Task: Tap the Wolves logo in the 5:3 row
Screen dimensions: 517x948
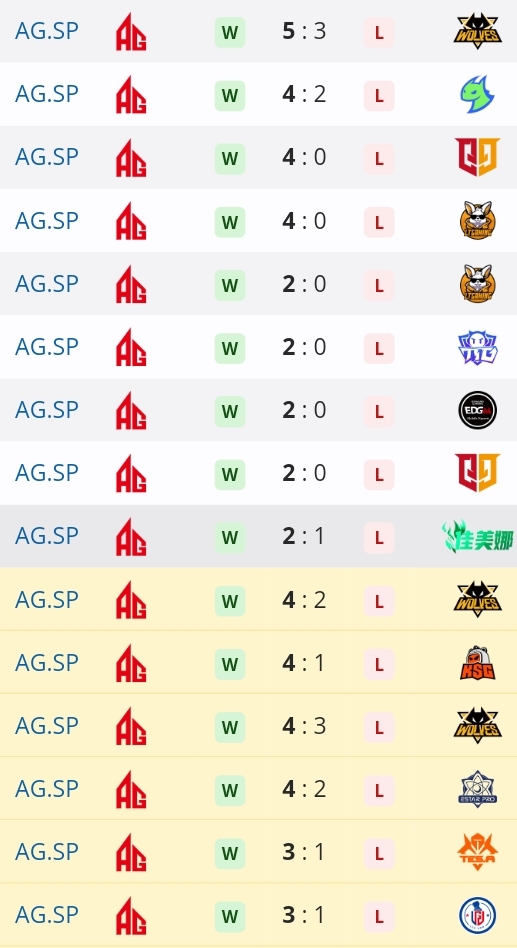Action: [478, 31]
